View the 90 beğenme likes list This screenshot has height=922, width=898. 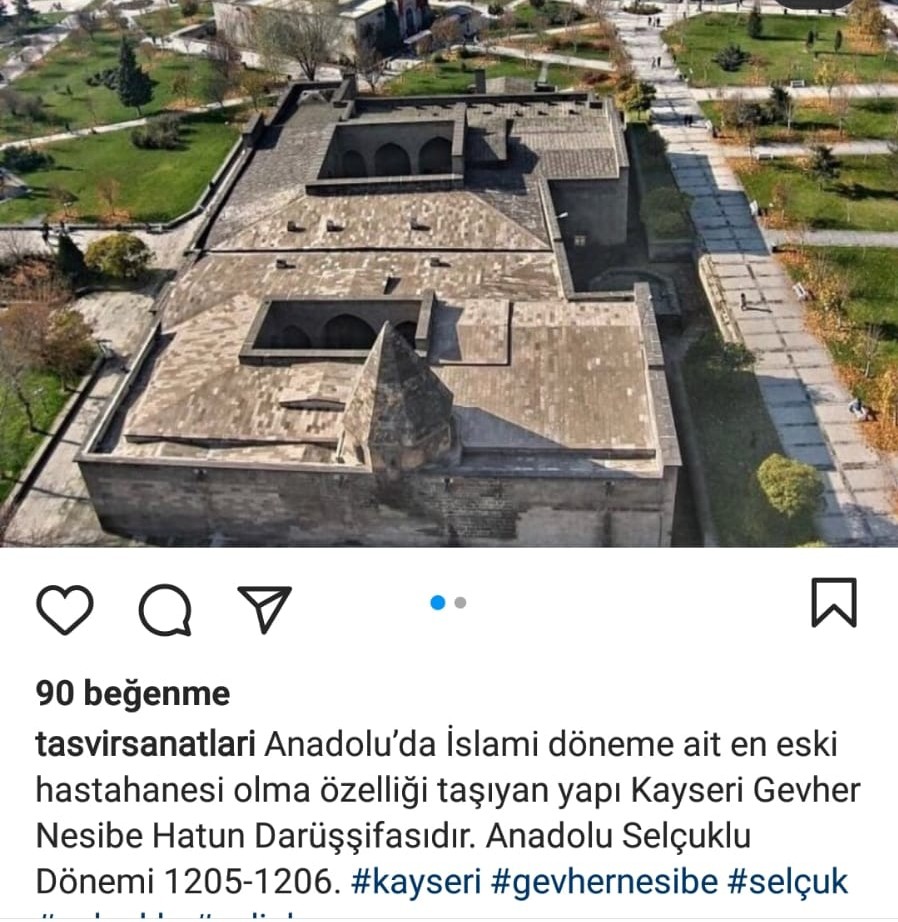[x=133, y=693]
